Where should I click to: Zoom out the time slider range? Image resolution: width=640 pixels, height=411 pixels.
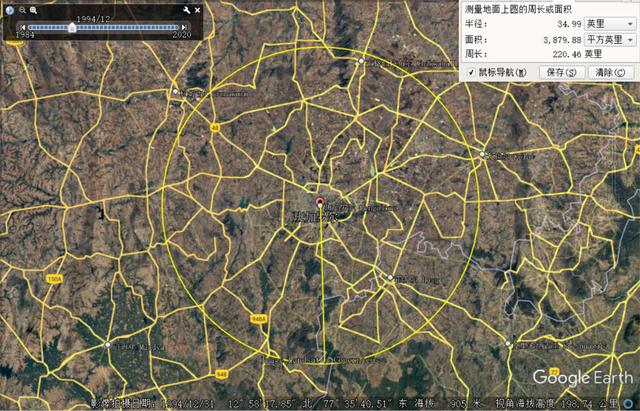pyautogui.click(x=22, y=10)
